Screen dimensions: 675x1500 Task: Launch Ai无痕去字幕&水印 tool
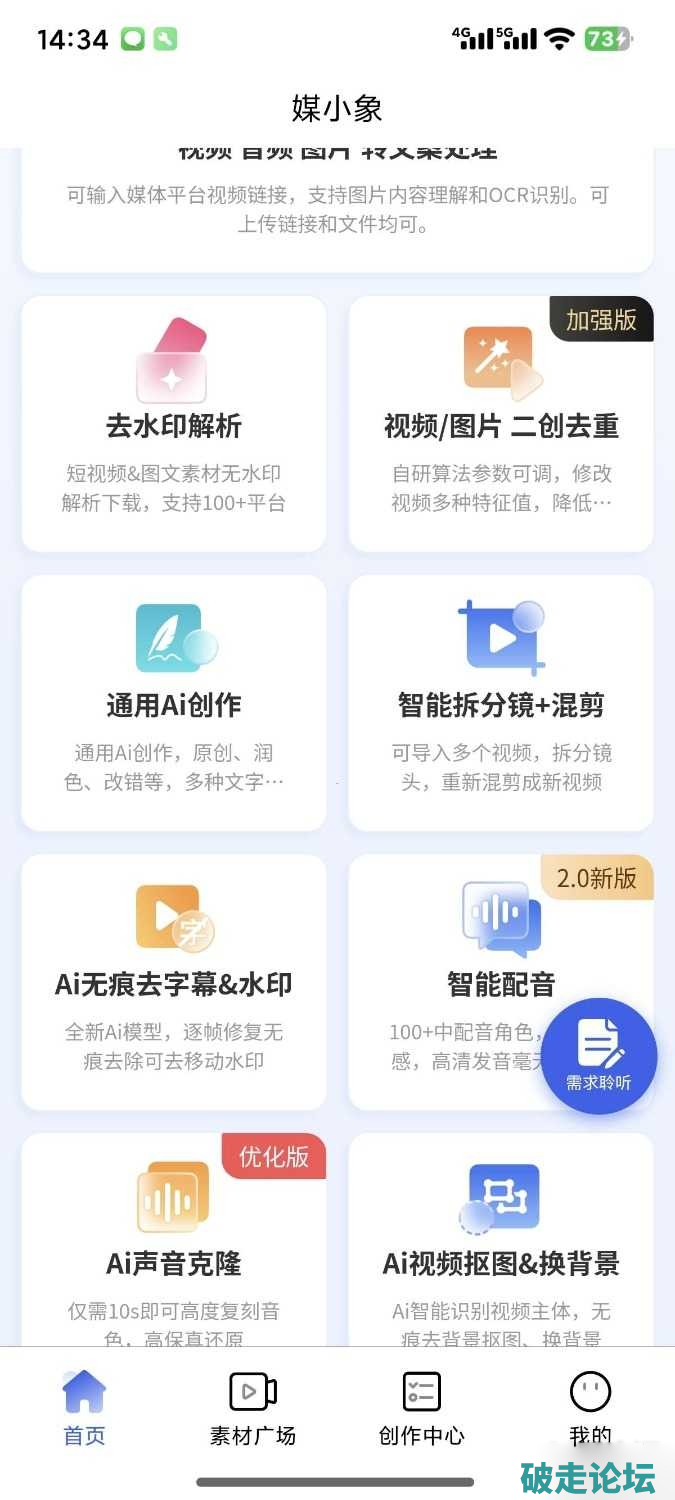(173, 982)
